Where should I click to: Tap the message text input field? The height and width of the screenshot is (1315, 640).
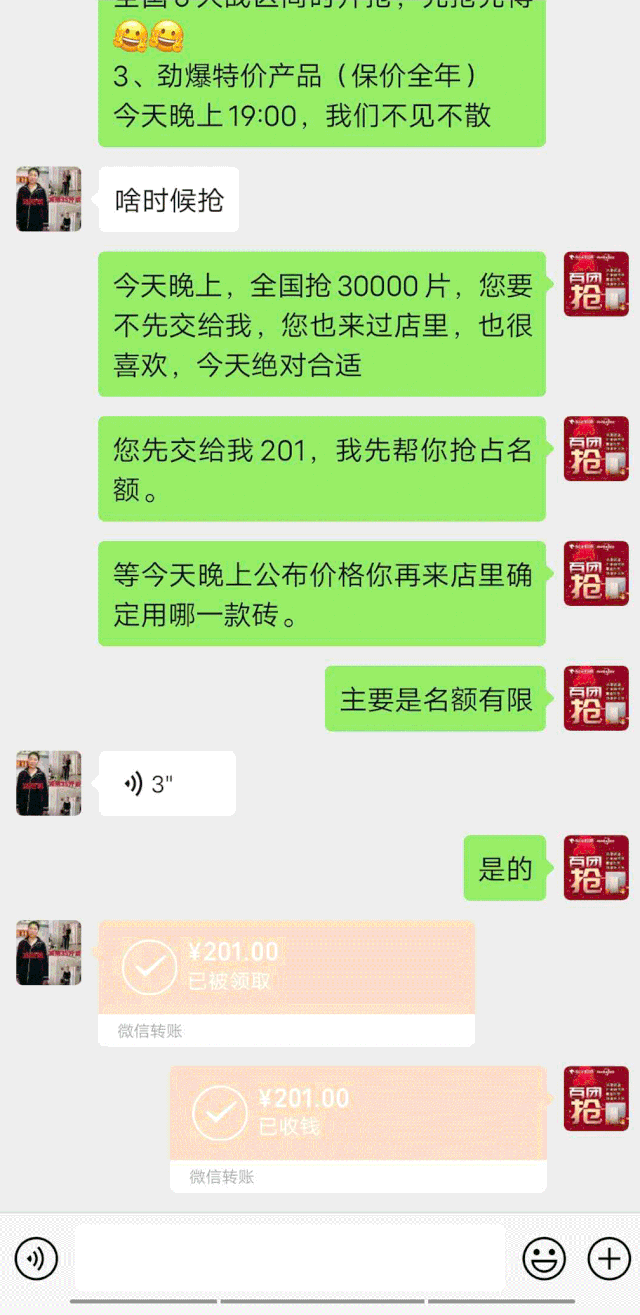290,1258
